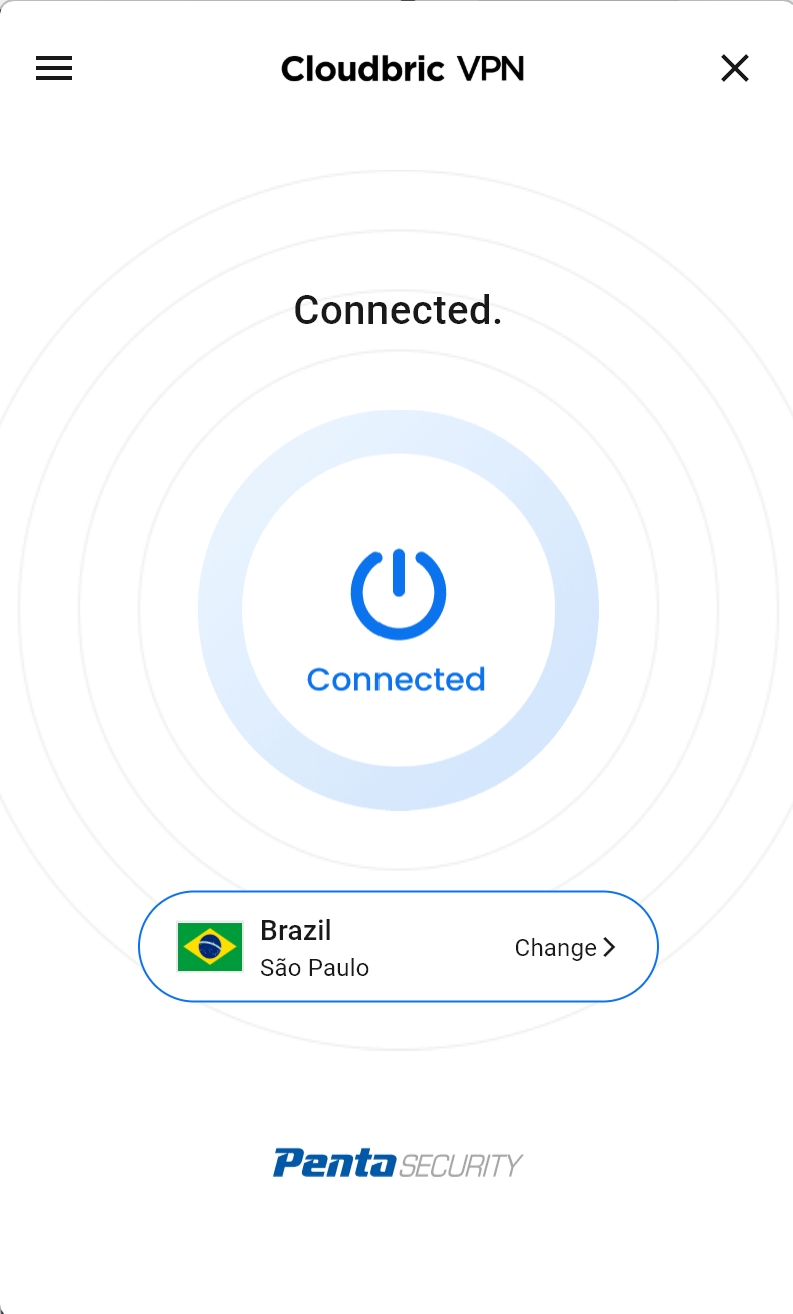The image size is (793, 1314).
Task: Close the Cloudbric VPN window
Action: click(735, 68)
